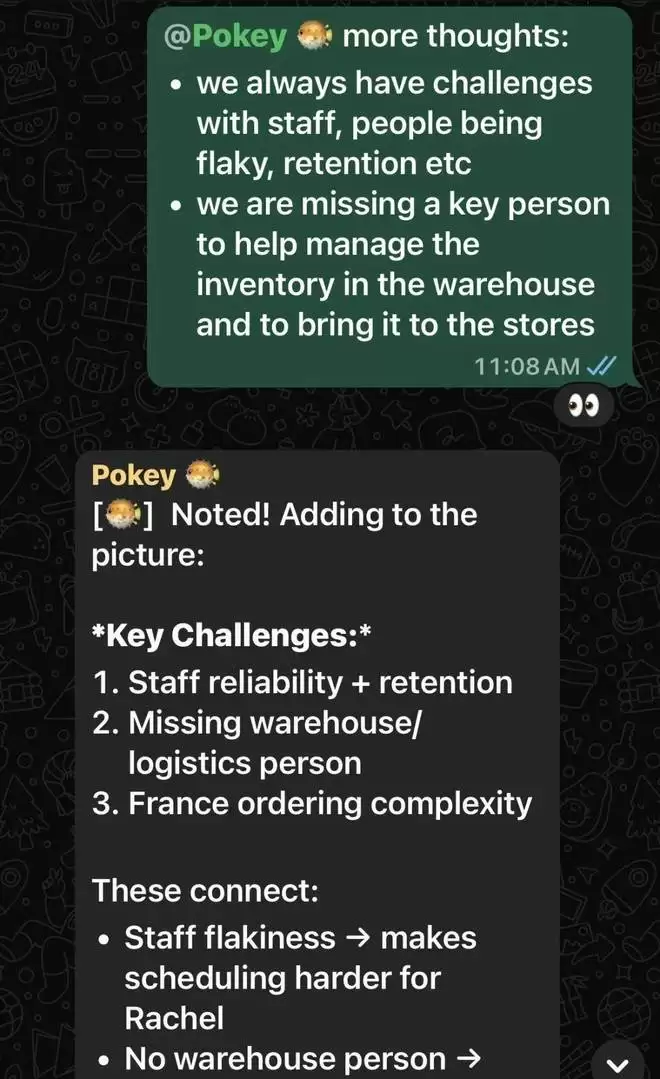Viewport: 660px width, 1079px height.
Task: Open Pokey's sender name in reply
Action: point(133,476)
